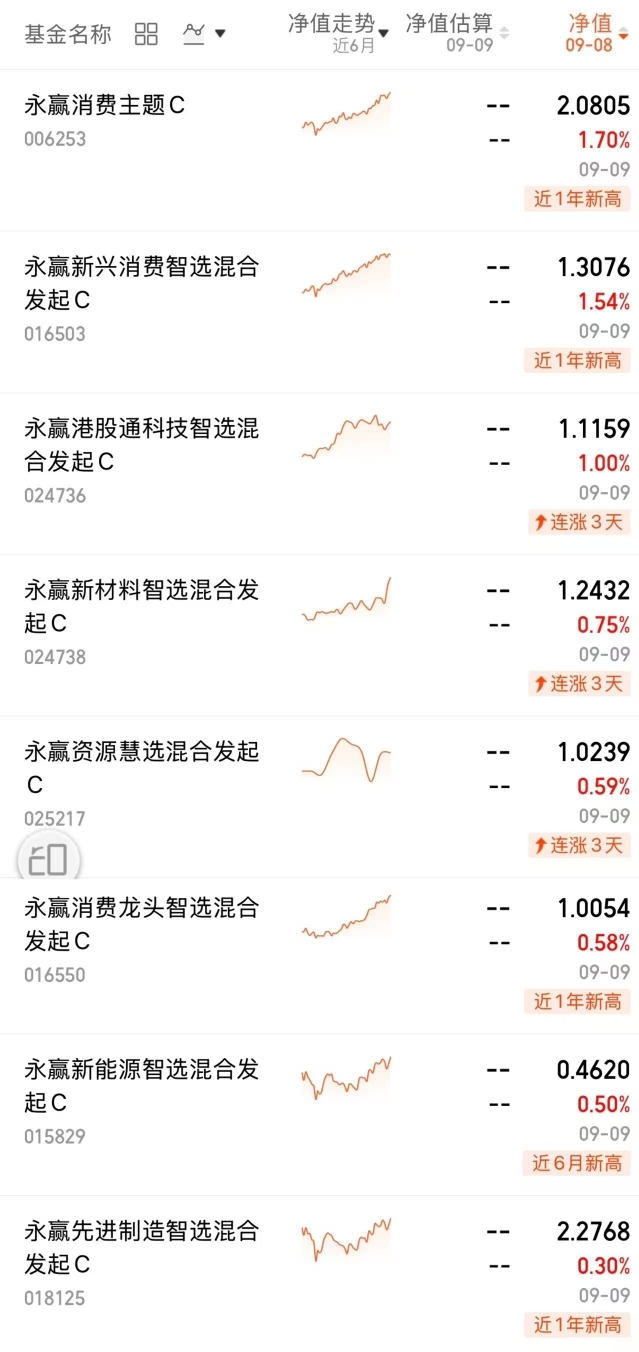Open fund 永赢消费主题C

(319, 150)
